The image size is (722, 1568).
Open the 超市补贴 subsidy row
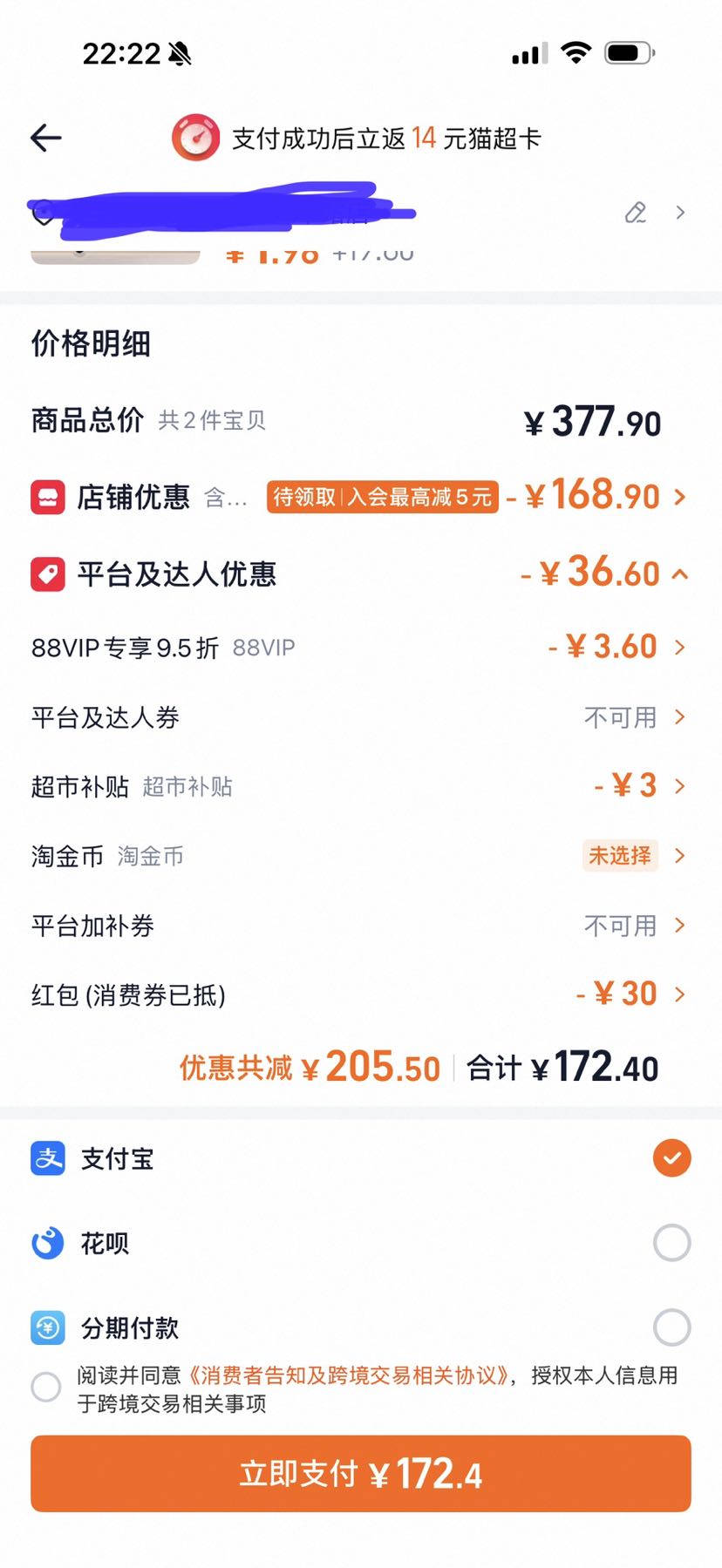point(360,786)
